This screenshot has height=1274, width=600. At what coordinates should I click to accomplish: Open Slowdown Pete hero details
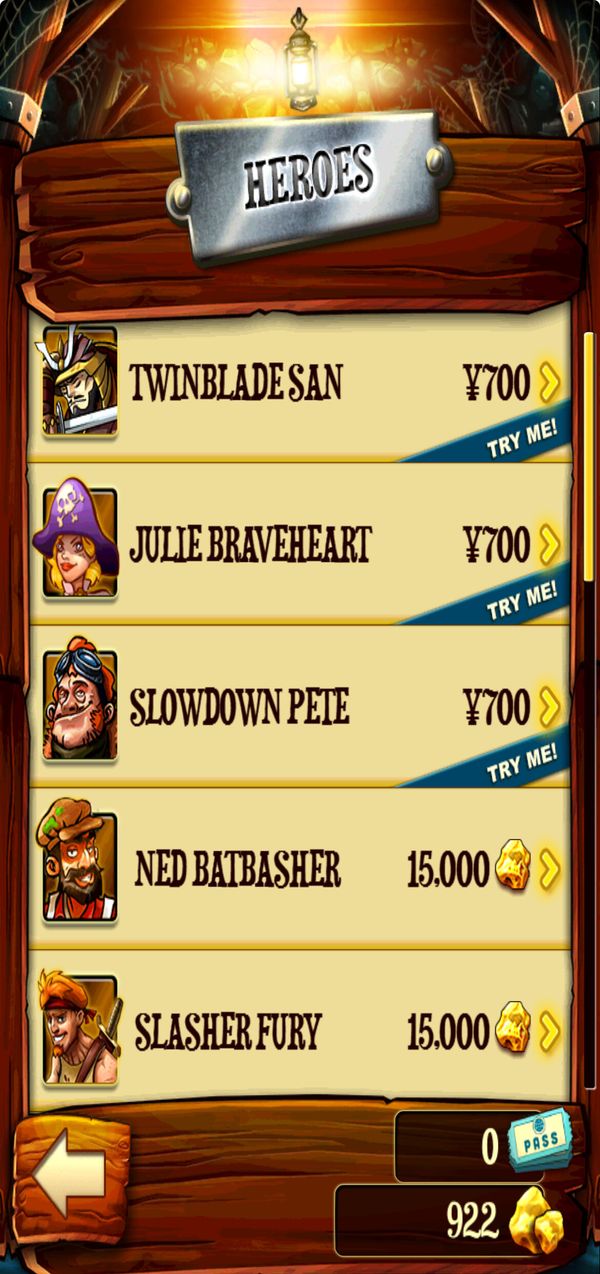click(299, 707)
